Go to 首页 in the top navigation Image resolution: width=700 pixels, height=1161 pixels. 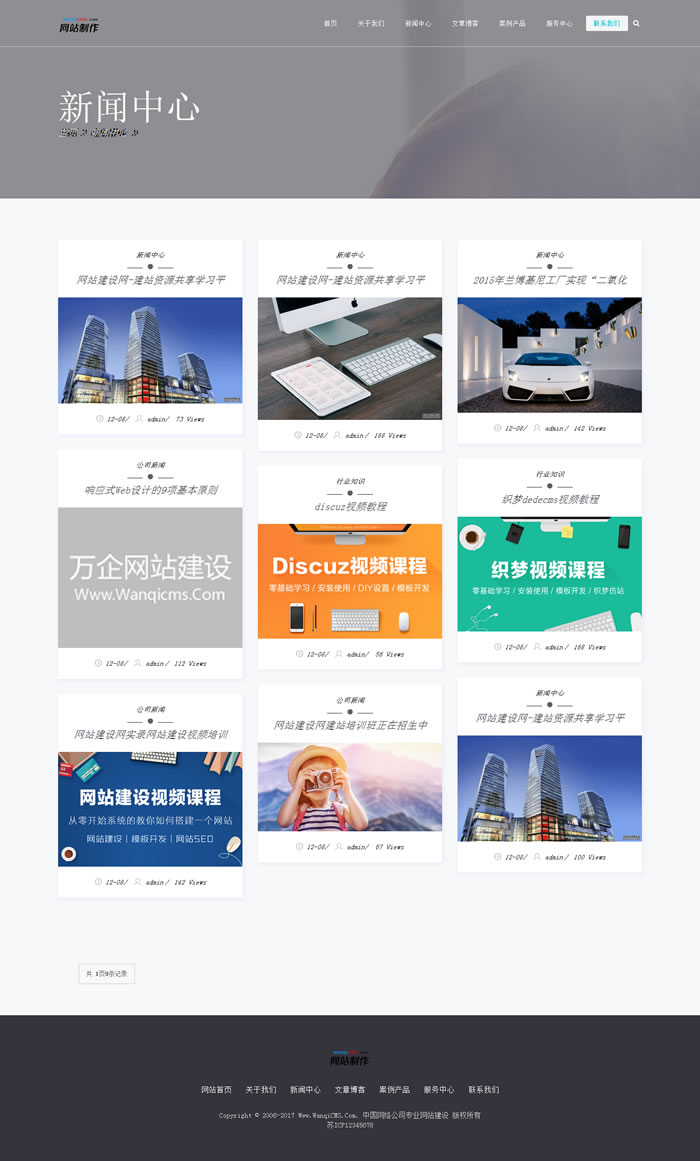point(330,23)
